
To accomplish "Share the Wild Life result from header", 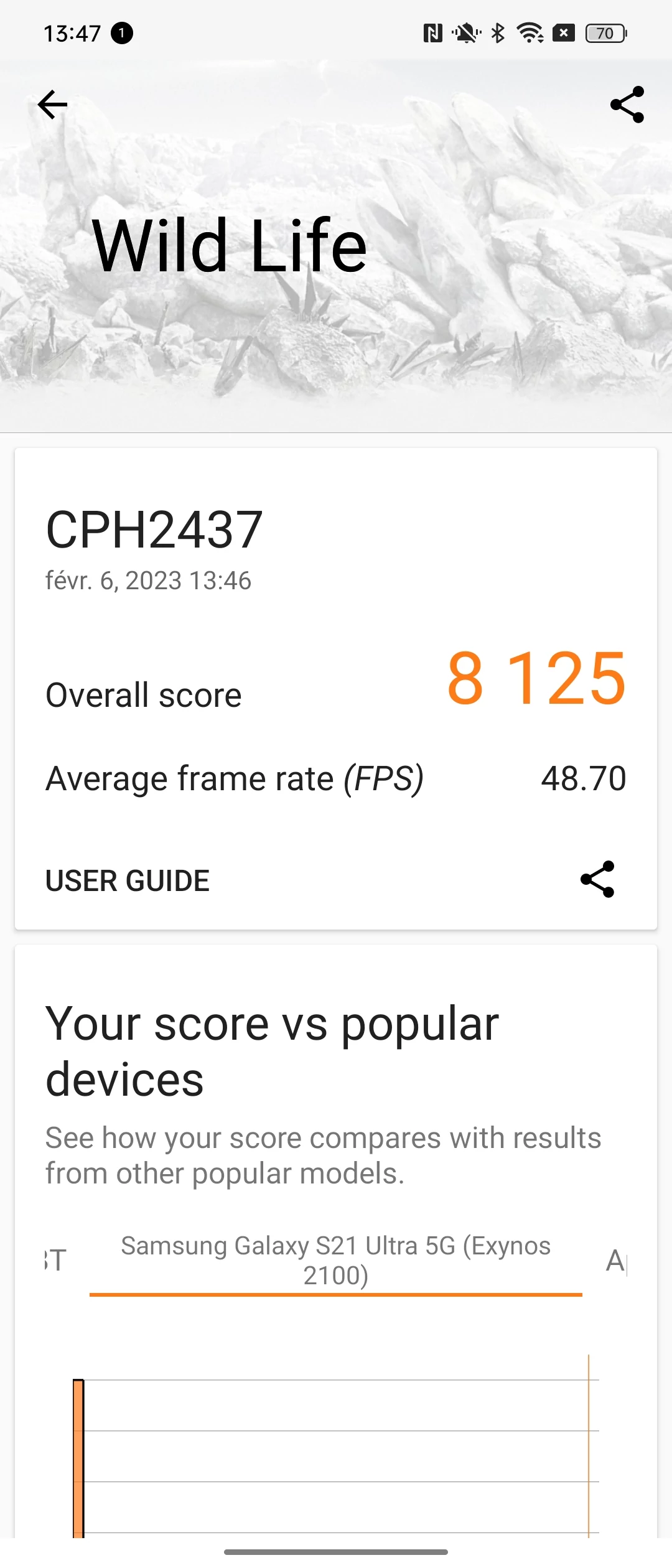I will [627, 105].
